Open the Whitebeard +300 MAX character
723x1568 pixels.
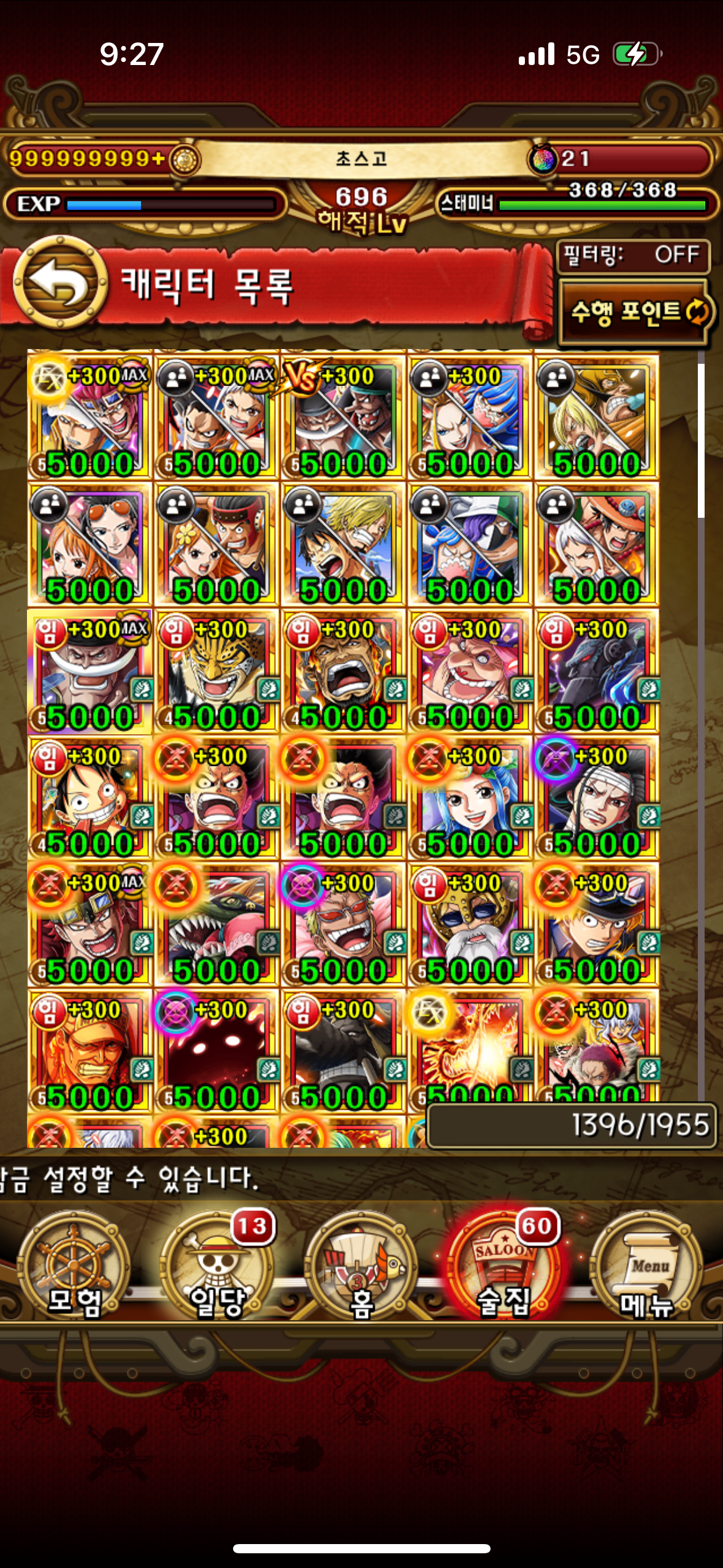[90, 671]
